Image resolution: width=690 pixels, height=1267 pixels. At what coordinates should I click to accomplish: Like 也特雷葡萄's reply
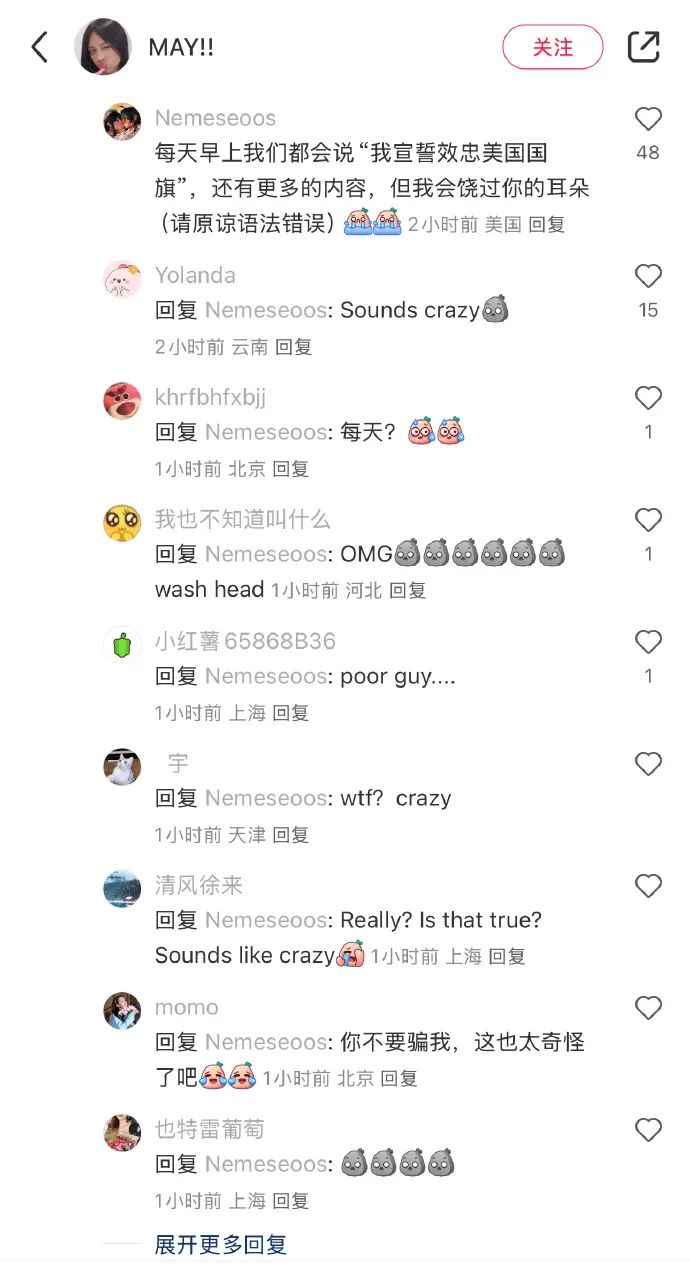pyautogui.click(x=648, y=1131)
